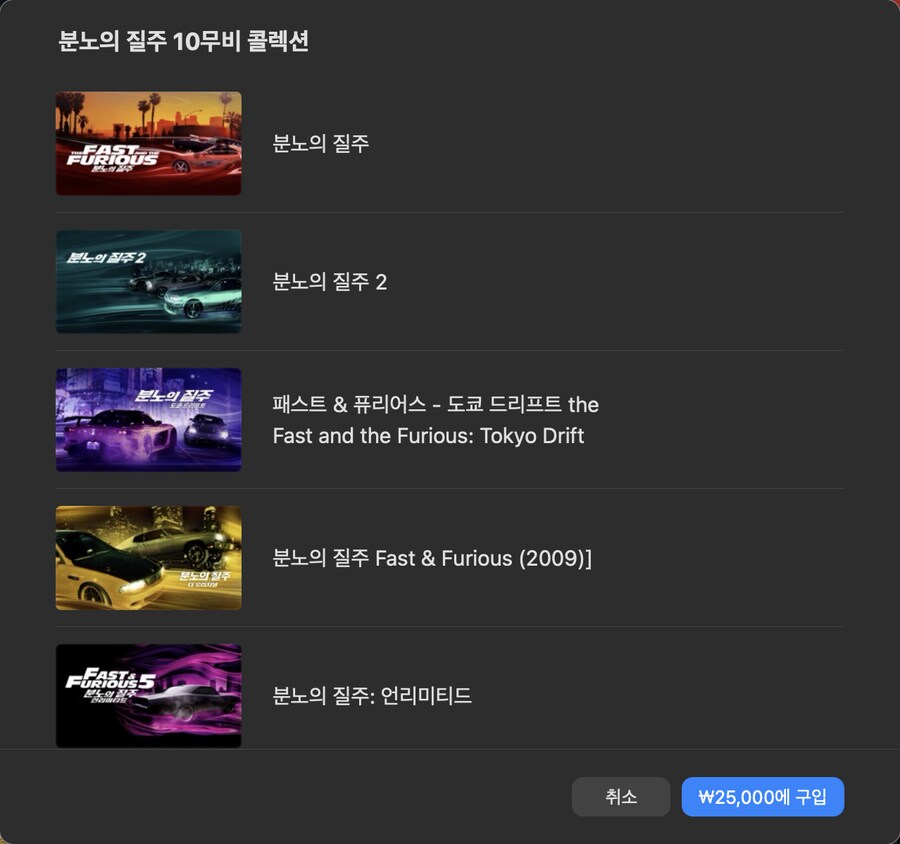
Task: Cancel the collection purchase with 취소
Action: (620, 797)
